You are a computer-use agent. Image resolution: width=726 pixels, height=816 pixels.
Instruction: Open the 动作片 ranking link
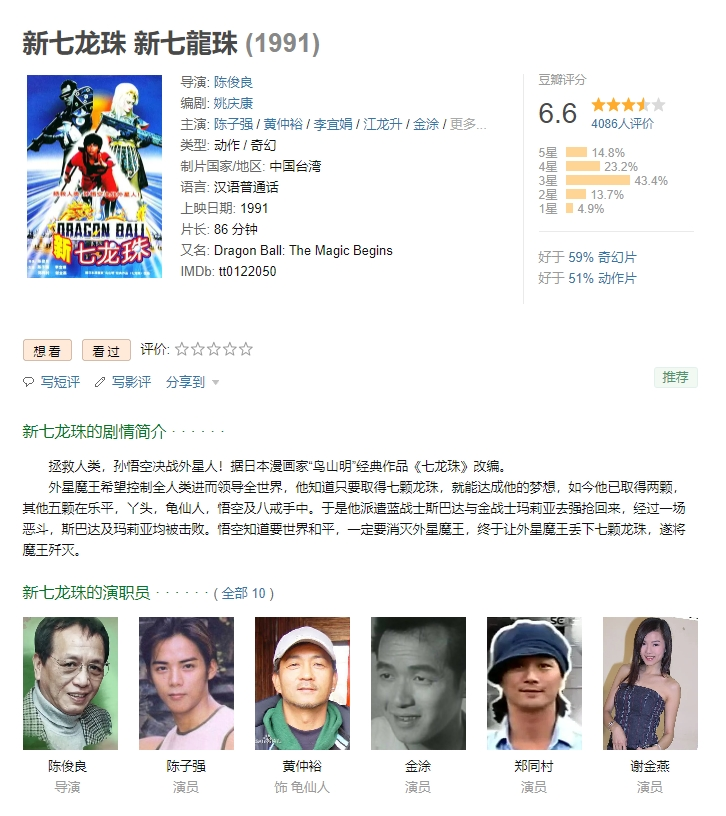pos(616,278)
